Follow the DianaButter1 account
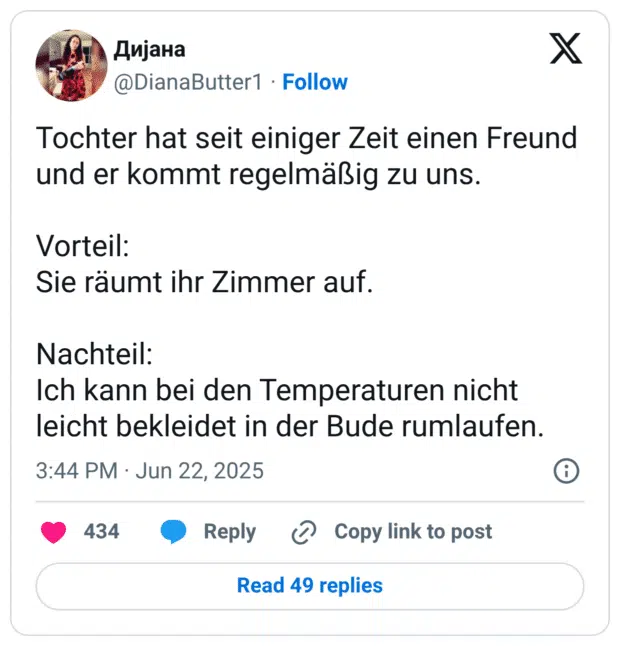620x646 pixels. [315, 82]
